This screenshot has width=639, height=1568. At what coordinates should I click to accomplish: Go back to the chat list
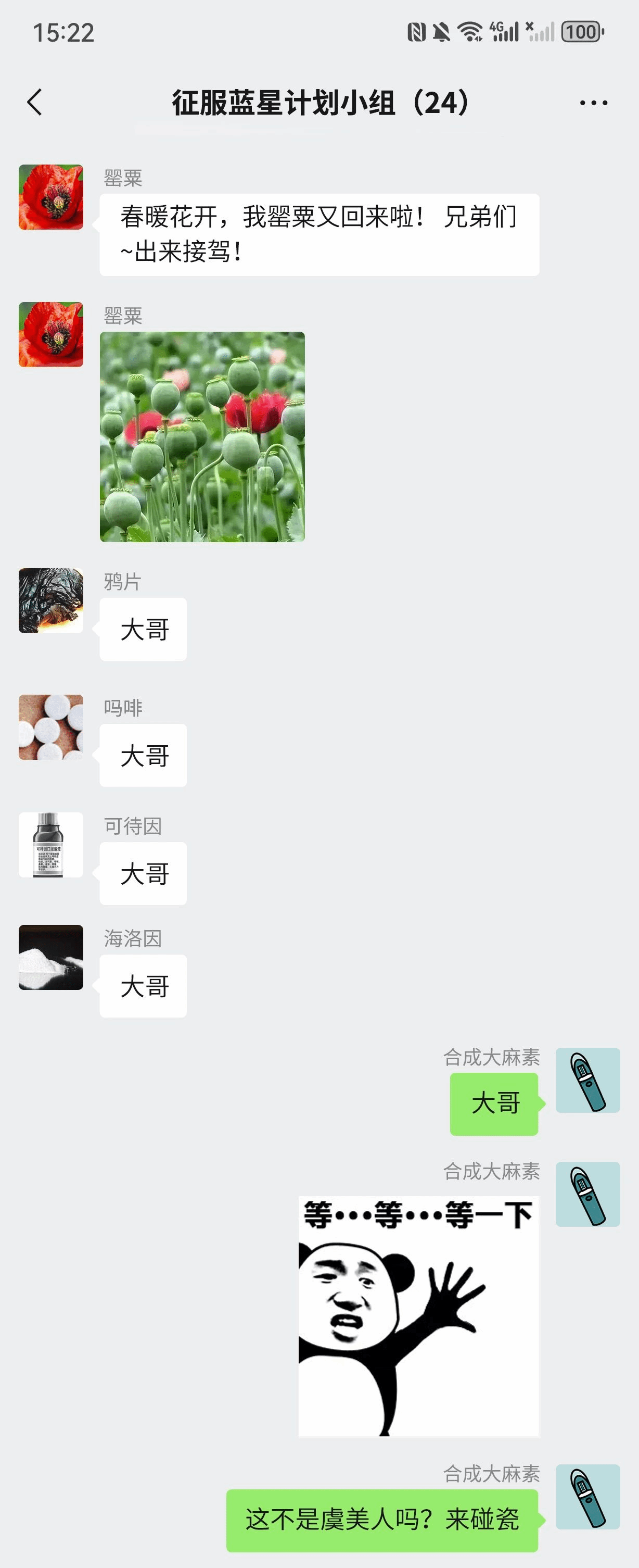35,102
